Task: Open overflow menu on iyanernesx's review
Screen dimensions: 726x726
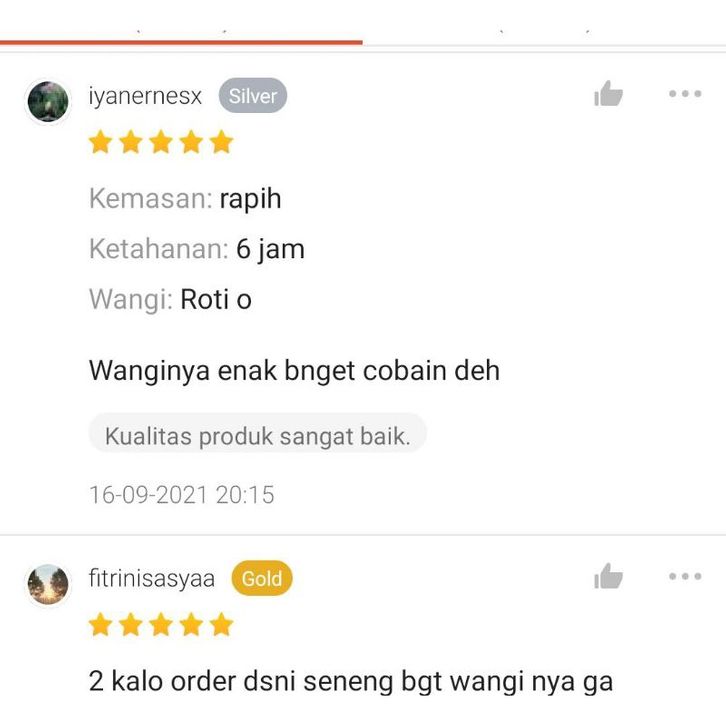Action: pos(685,94)
